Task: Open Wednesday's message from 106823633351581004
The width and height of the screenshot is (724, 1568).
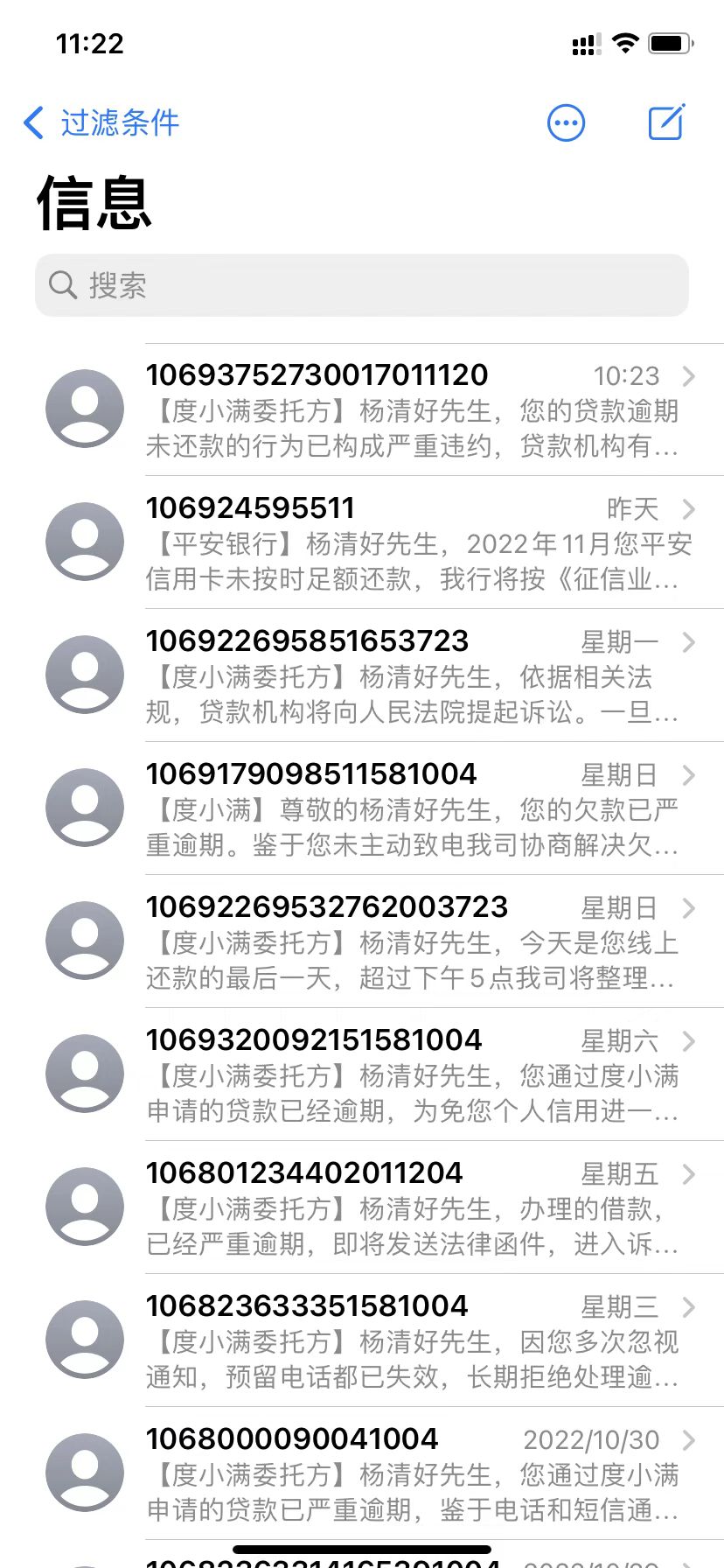Action: (x=411, y=1341)
